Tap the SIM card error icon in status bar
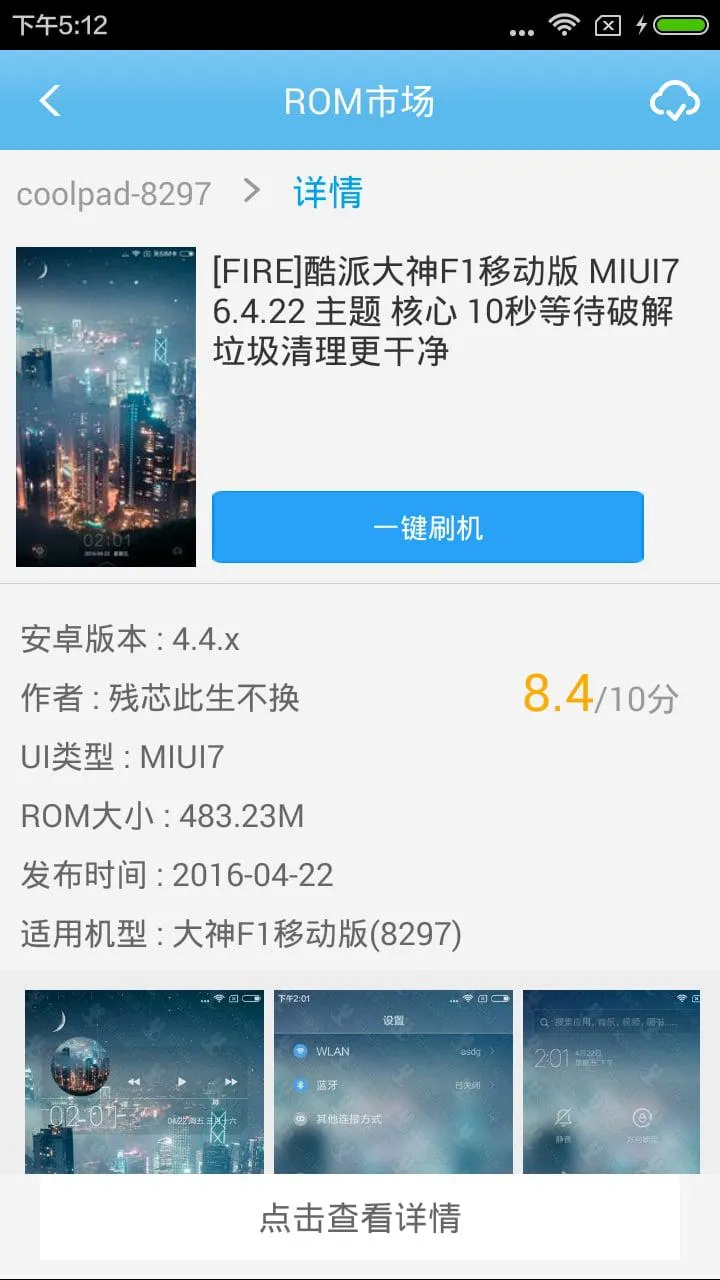 pos(607,25)
